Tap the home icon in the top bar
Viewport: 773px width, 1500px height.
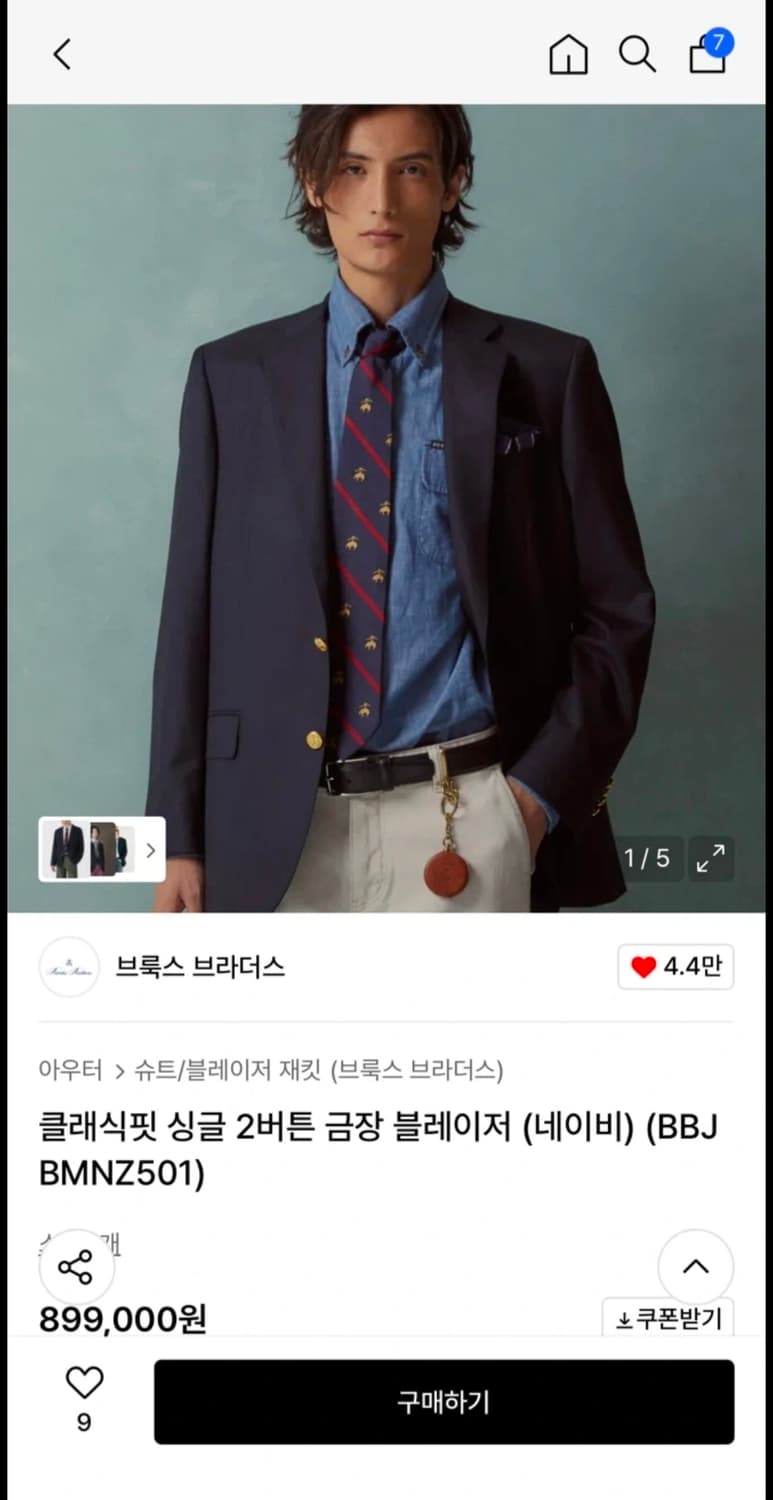point(567,55)
